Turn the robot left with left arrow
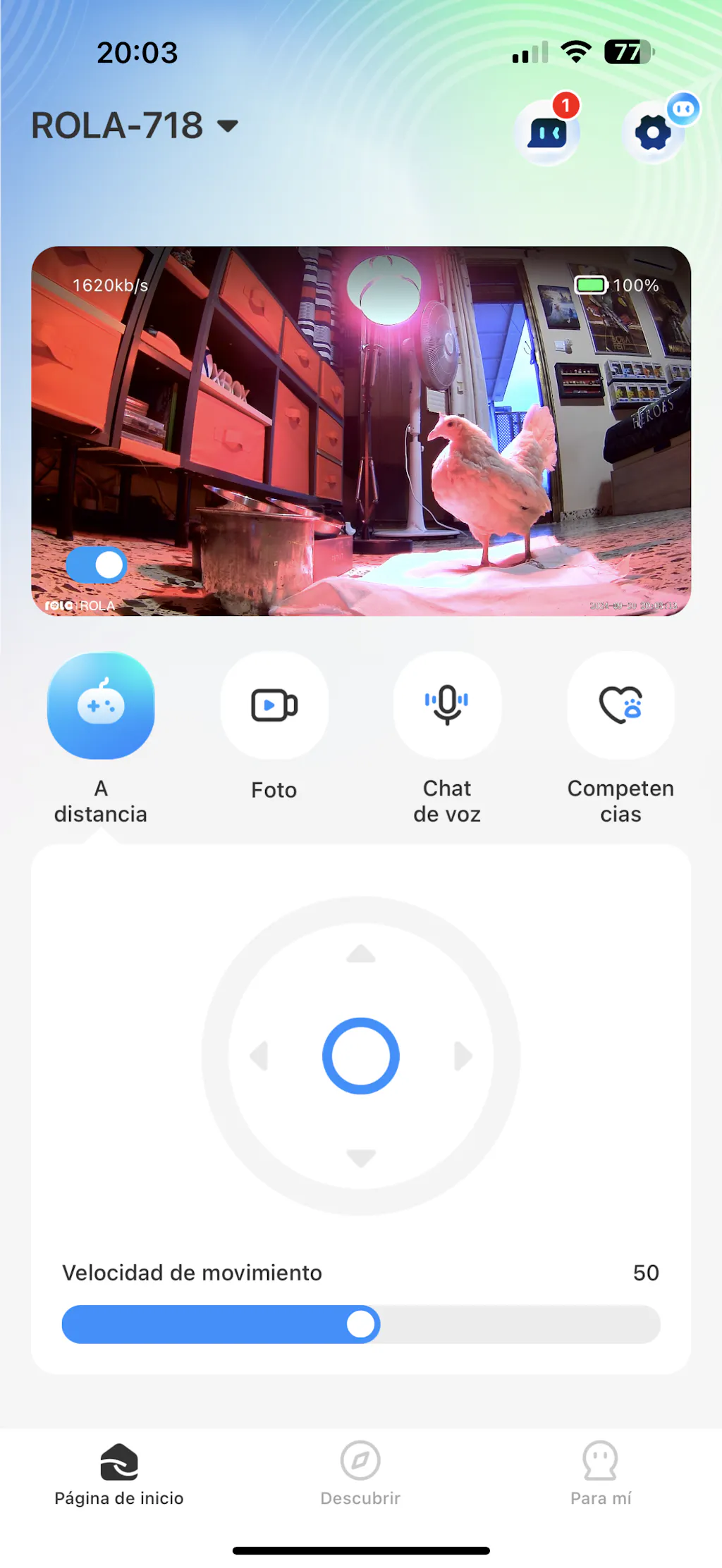The width and height of the screenshot is (722, 1568). [259, 1056]
